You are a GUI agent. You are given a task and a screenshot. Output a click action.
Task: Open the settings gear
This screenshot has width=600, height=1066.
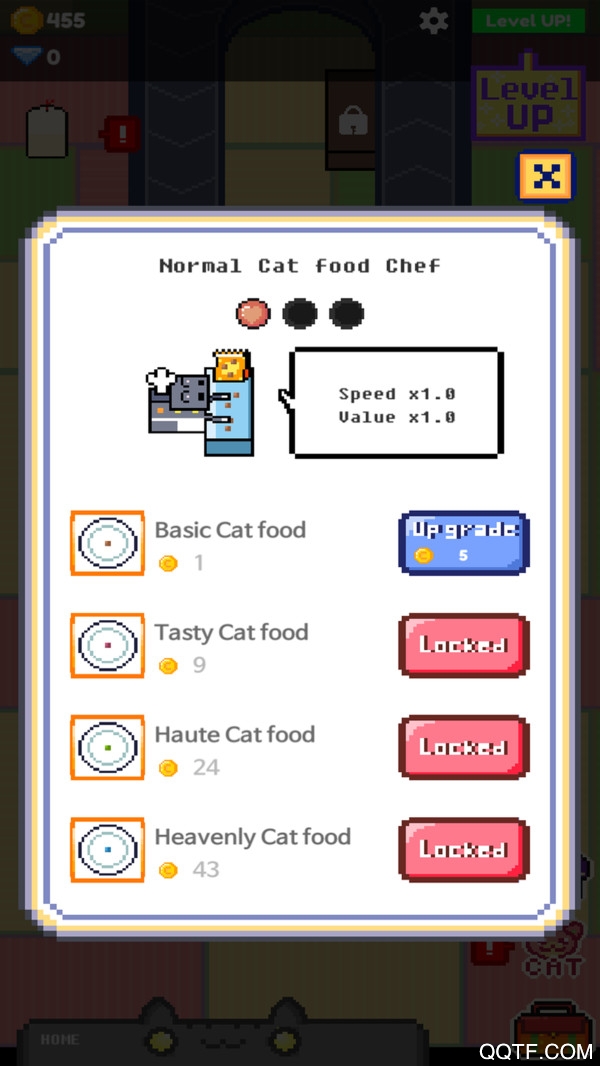pos(433,20)
